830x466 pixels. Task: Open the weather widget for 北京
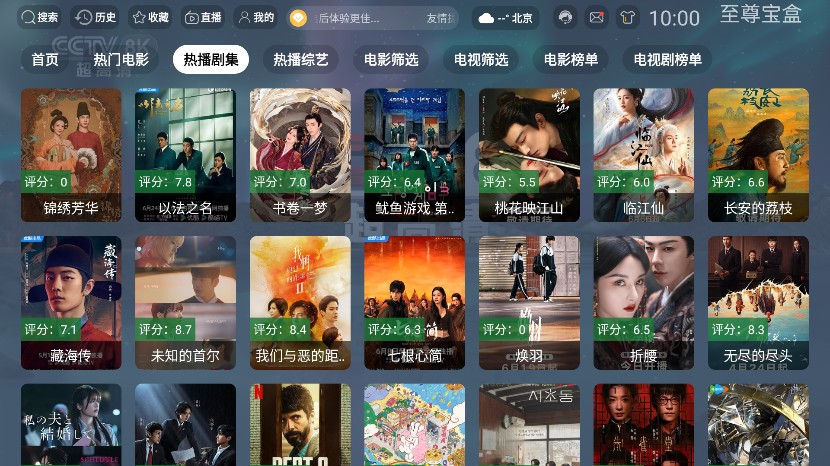[x=506, y=18]
